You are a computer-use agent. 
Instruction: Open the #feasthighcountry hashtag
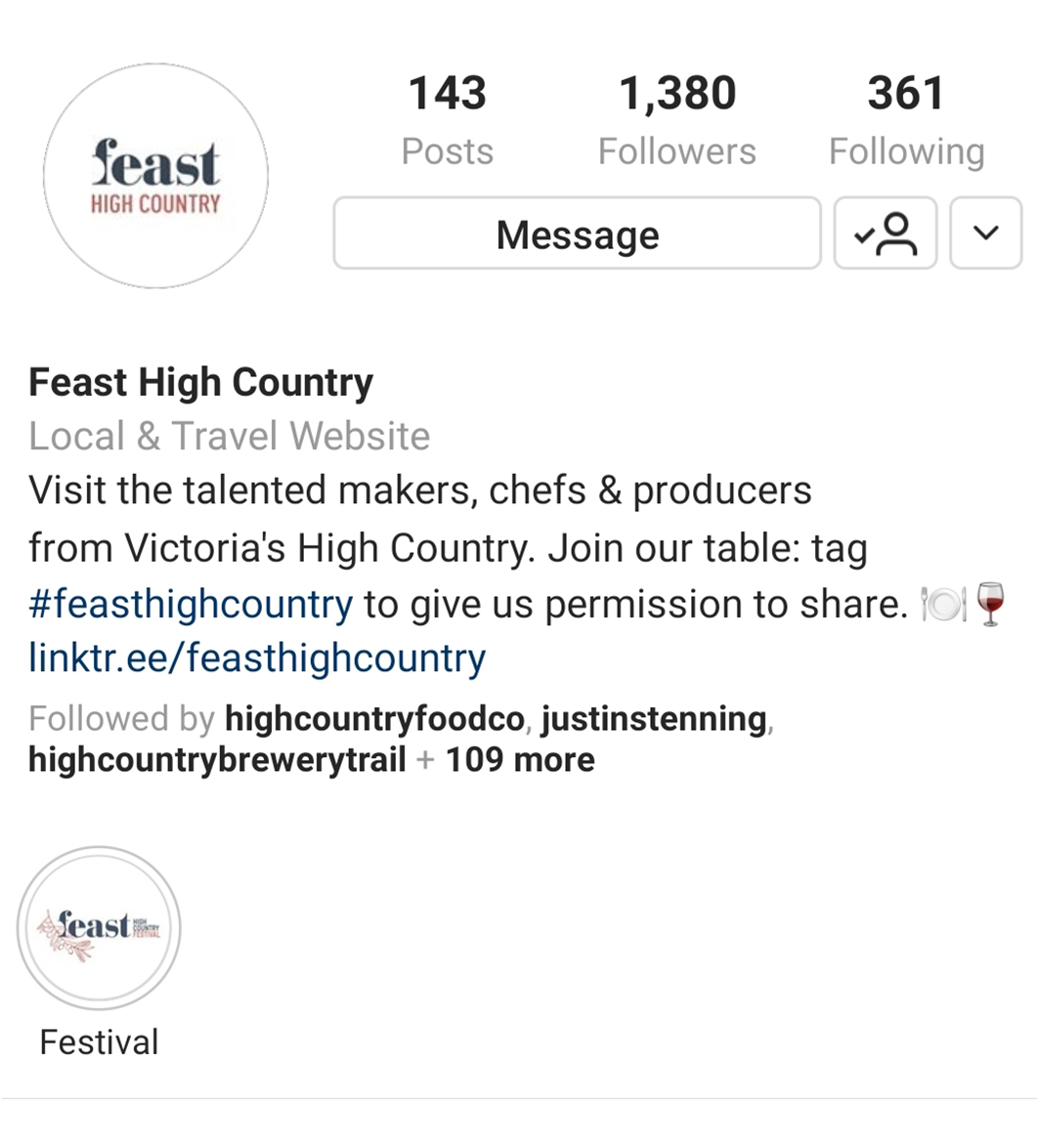coord(191,605)
